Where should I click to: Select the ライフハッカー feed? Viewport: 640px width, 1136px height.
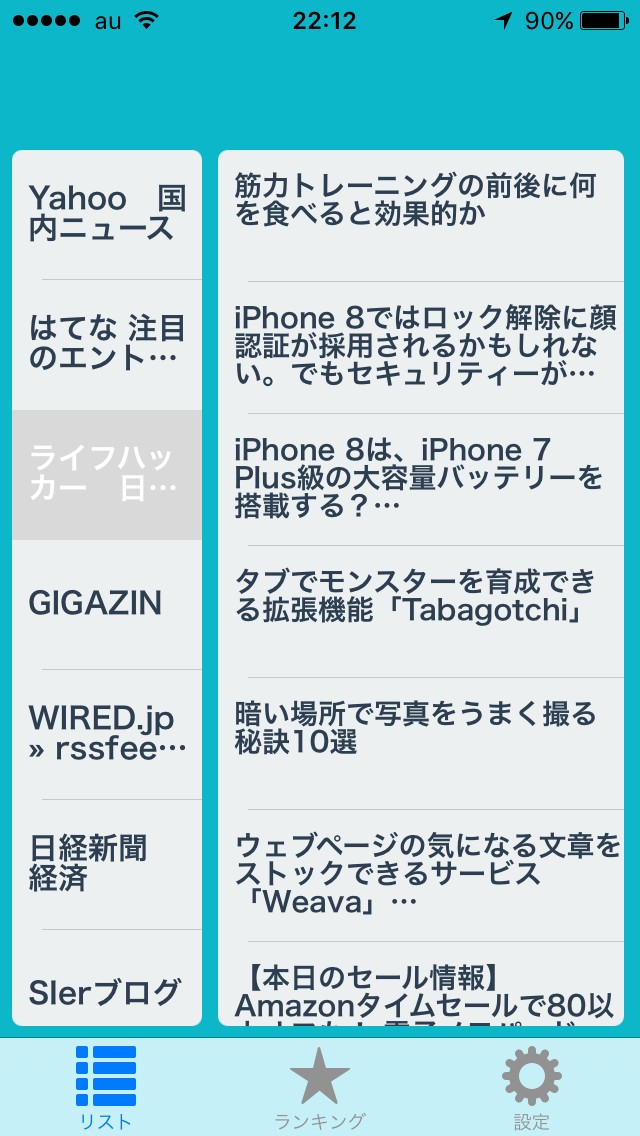(x=107, y=474)
